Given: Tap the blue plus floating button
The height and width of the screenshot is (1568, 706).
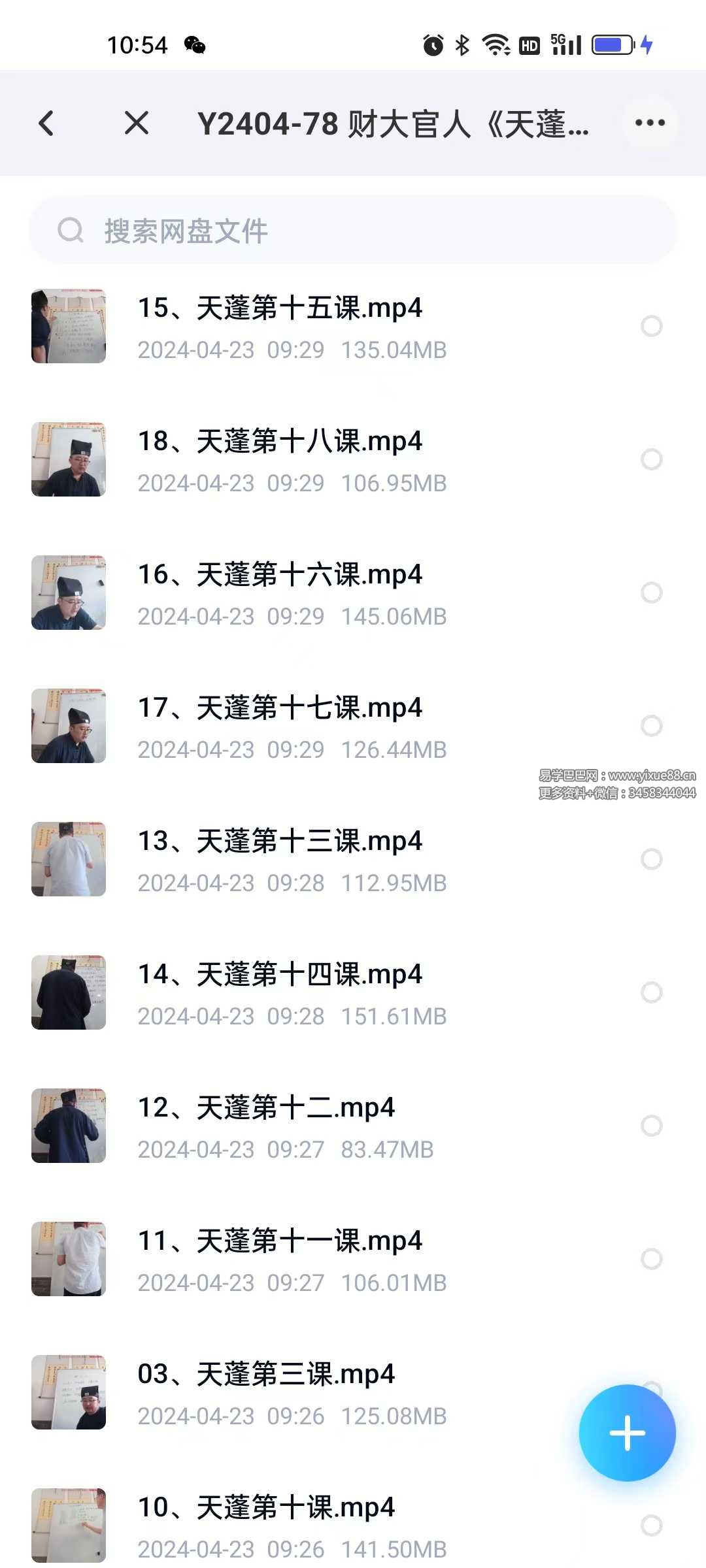Looking at the screenshot, I should click(627, 1433).
